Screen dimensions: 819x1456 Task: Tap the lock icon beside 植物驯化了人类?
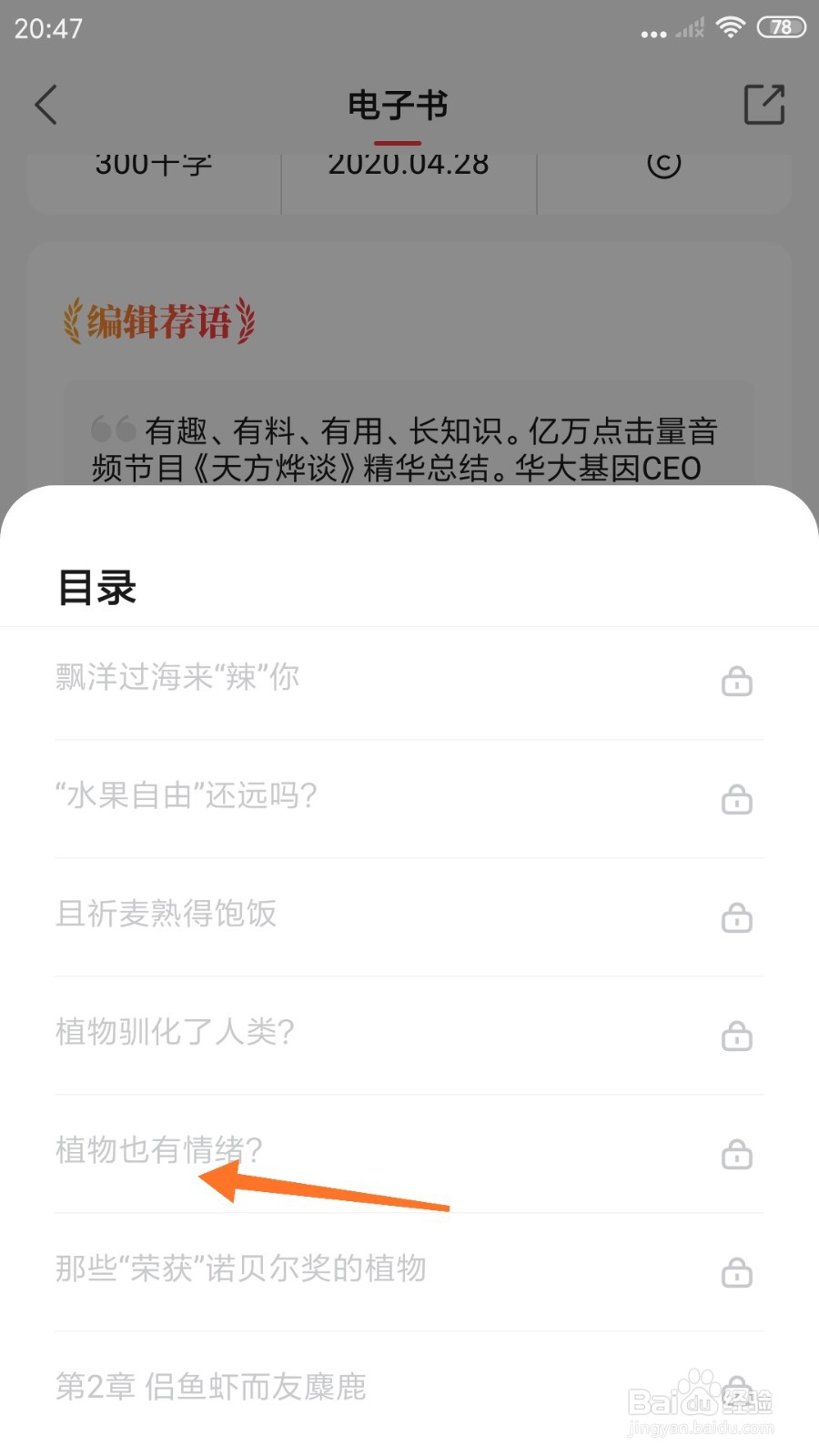[x=739, y=1036]
